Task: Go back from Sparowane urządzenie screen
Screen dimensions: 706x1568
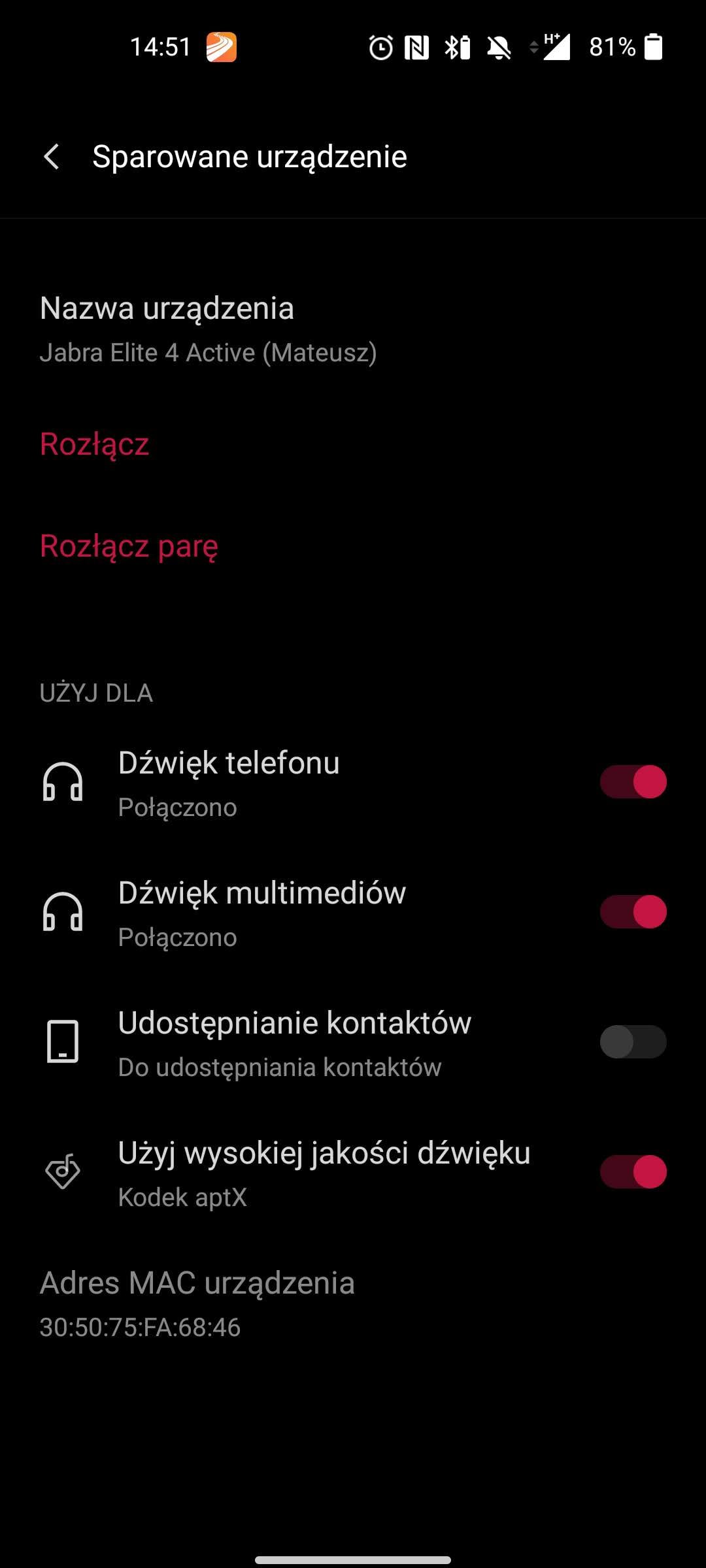Action: pyautogui.click(x=52, y=157)
